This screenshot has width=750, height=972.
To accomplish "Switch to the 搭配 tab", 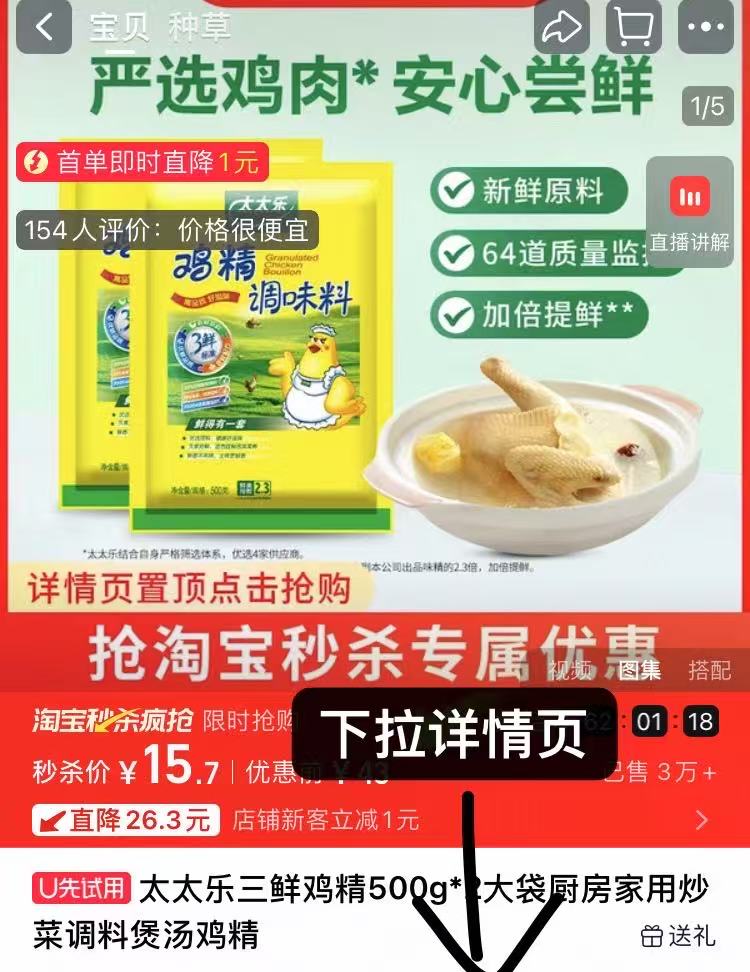I will coord(709,670).
